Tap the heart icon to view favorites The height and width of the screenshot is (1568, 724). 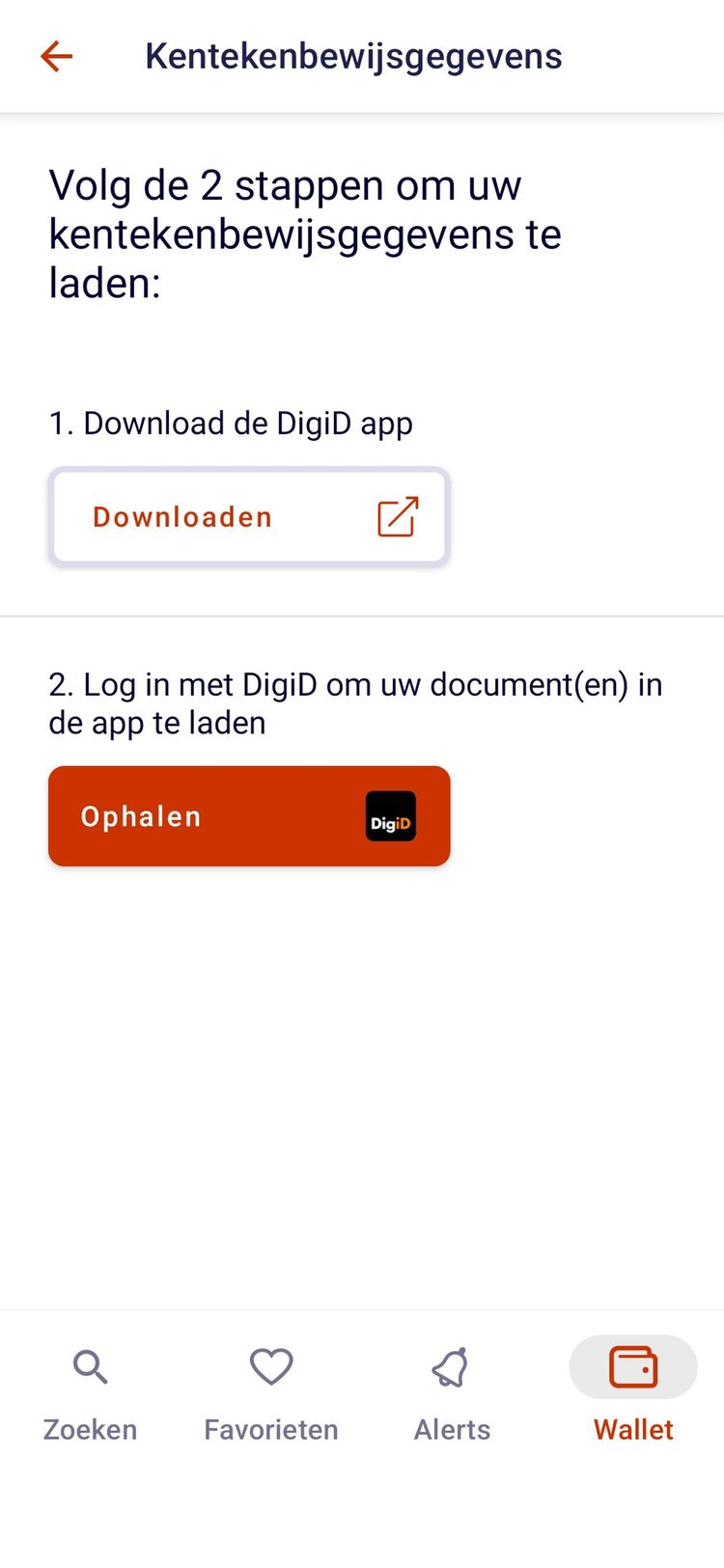click(x=270, y=1366)
